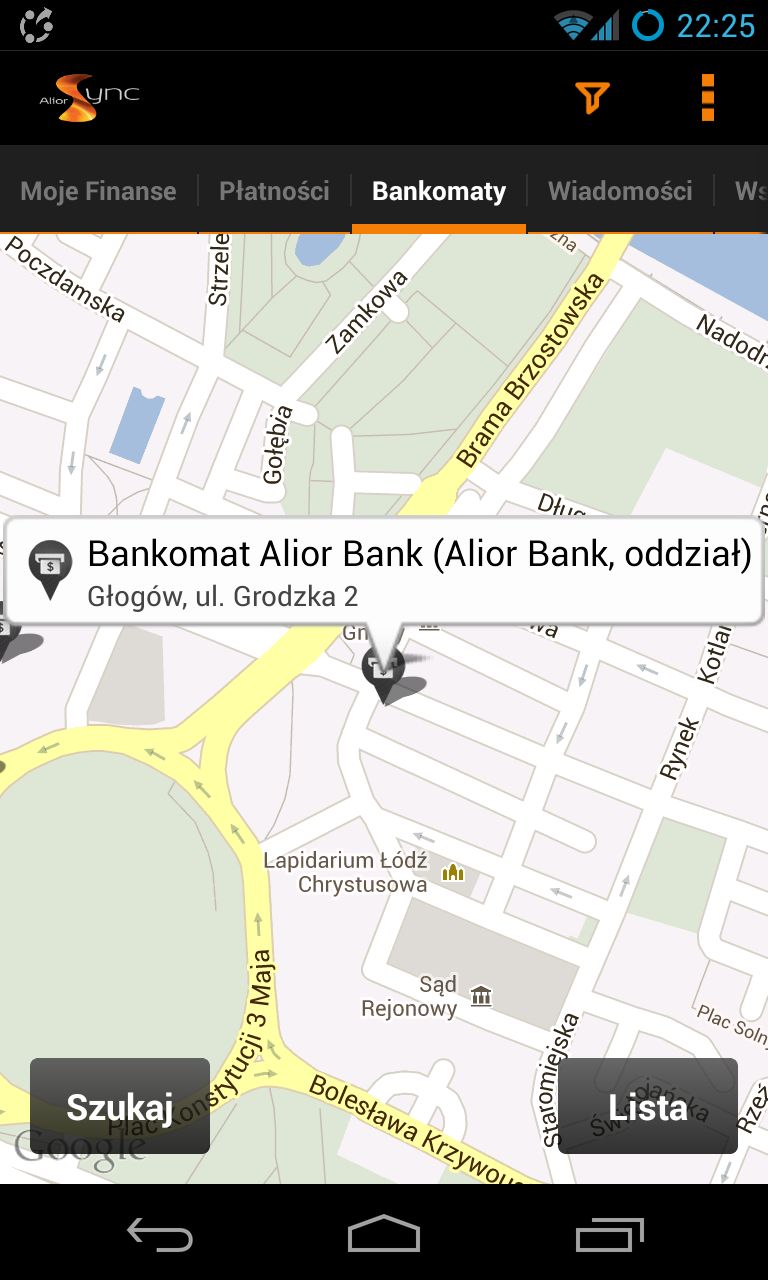The image size is (768, 1280).
Task: Tap the Szukaj search button
Action: pos(120,1106)
